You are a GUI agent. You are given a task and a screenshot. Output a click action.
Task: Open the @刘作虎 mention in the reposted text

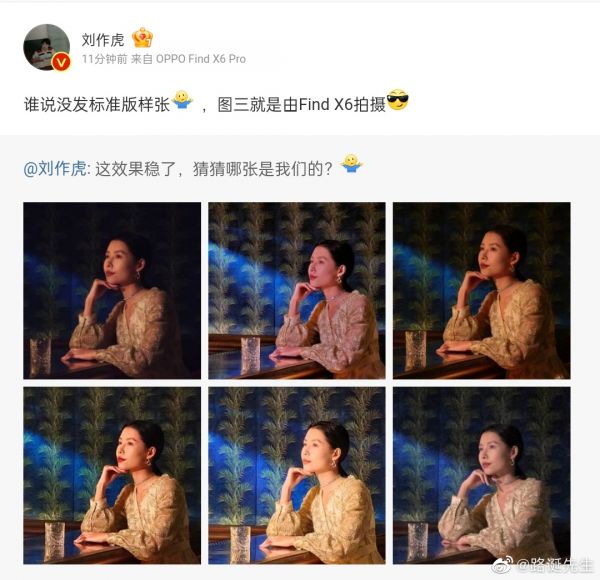point(57,169)
